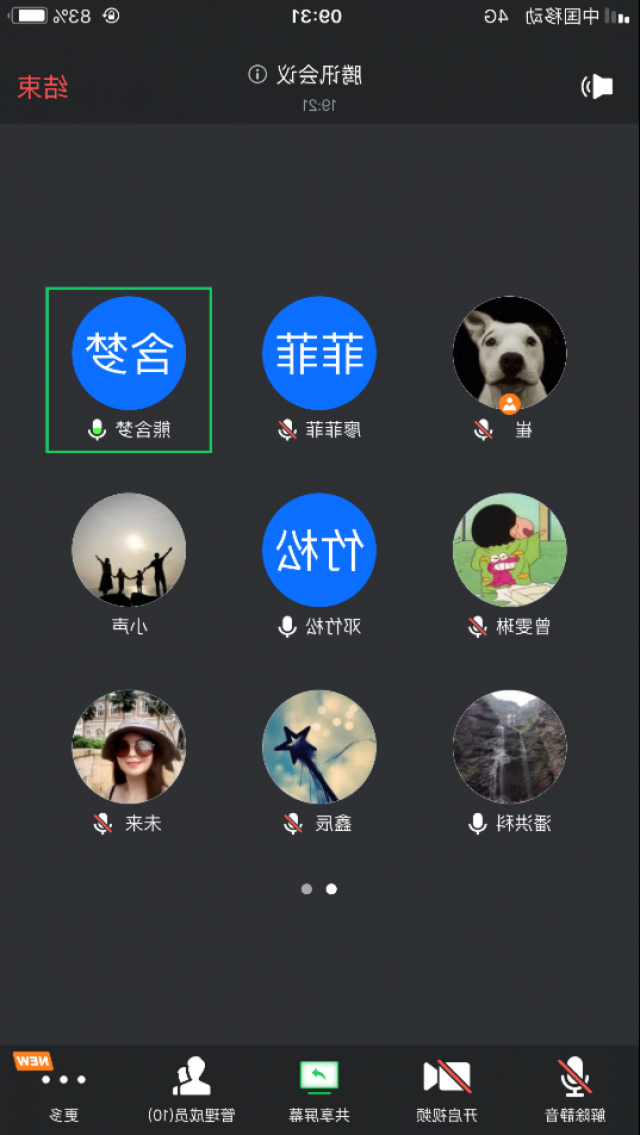Toggle the speaker audio output icon
Viewport: 640px width, 1135px height.
pos(597,87)
